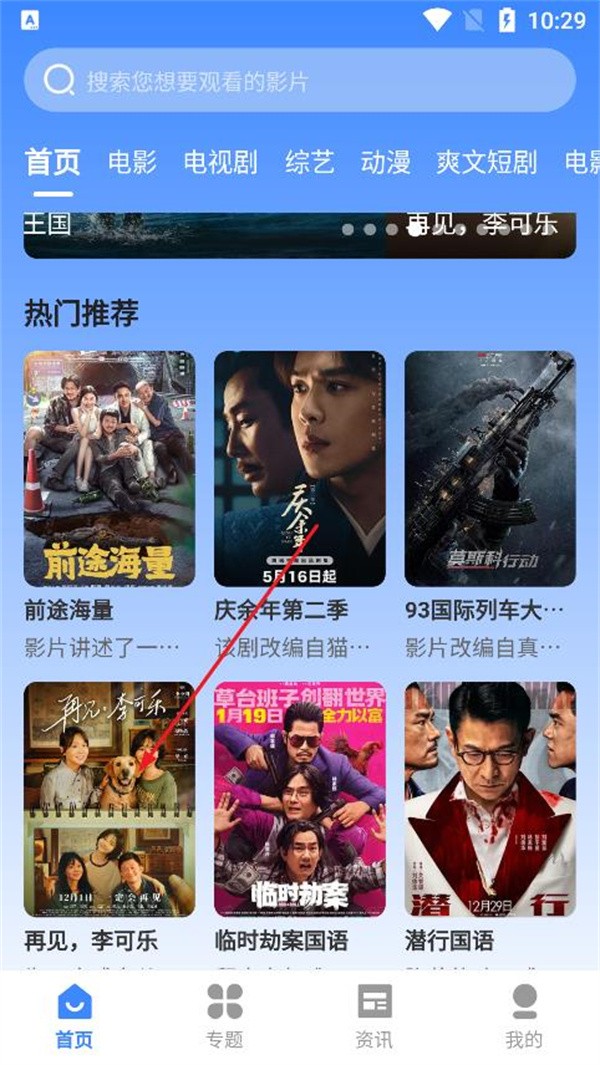Open 资讯 in the bottom navigation

(374, 1015)
